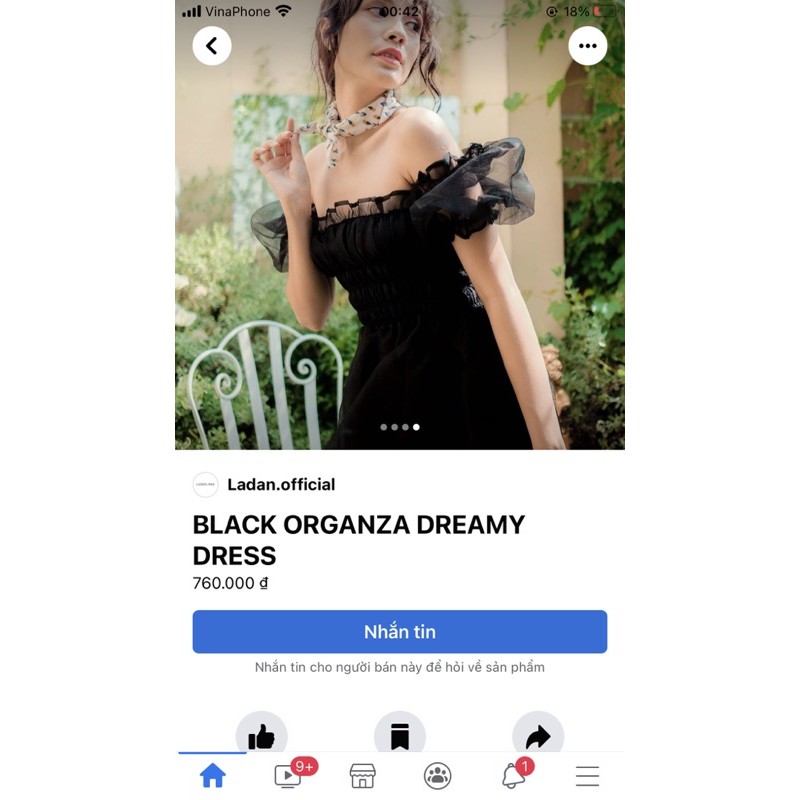
Task: Check the notifications bell
Action: pos(513,776)
